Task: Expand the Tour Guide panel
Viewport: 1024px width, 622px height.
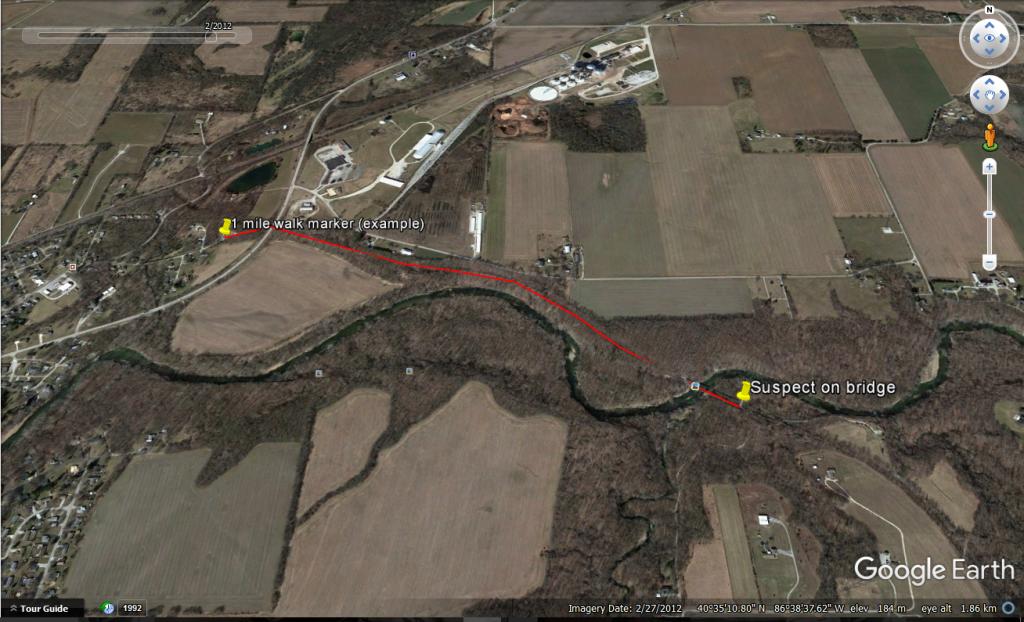Action: point(38,608)
